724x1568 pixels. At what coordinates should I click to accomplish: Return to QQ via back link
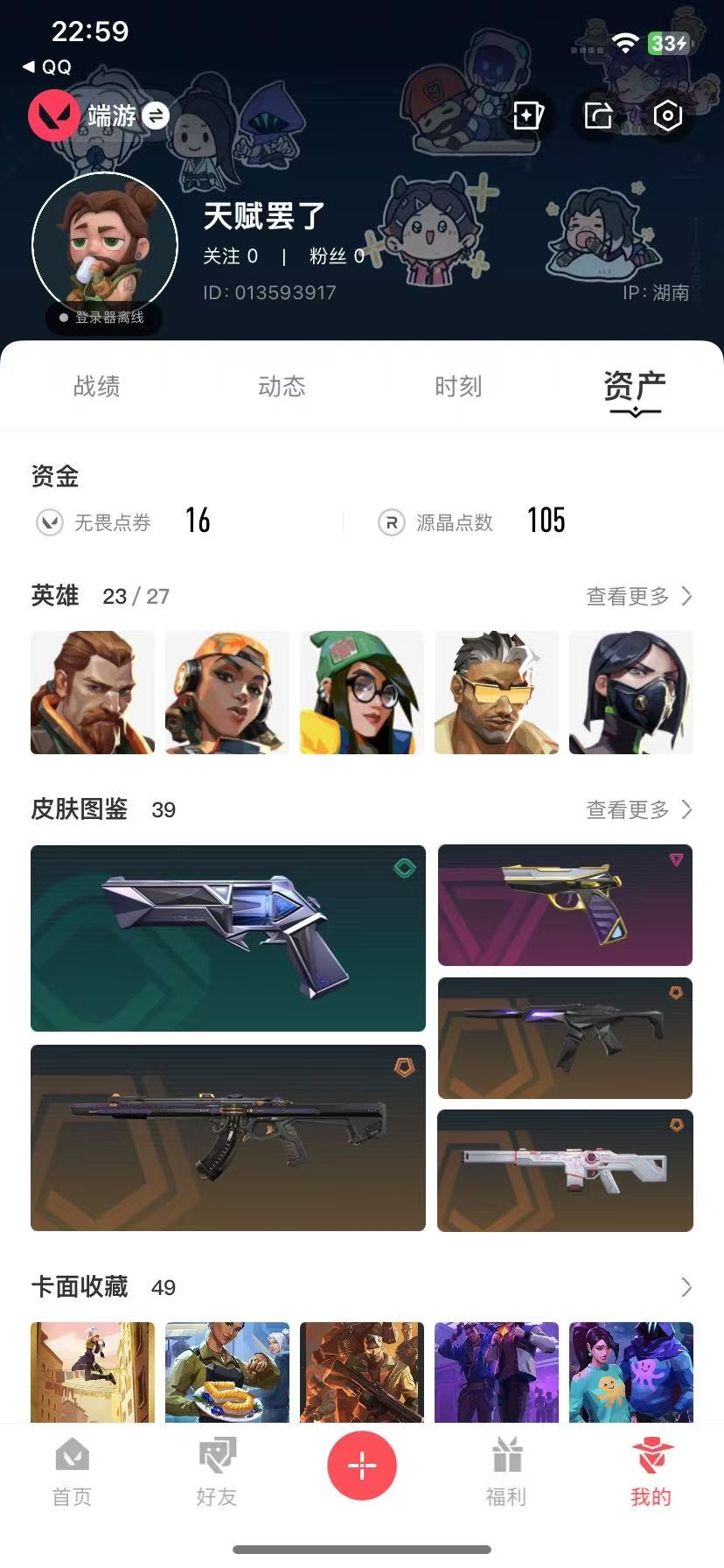click(47, 66)
